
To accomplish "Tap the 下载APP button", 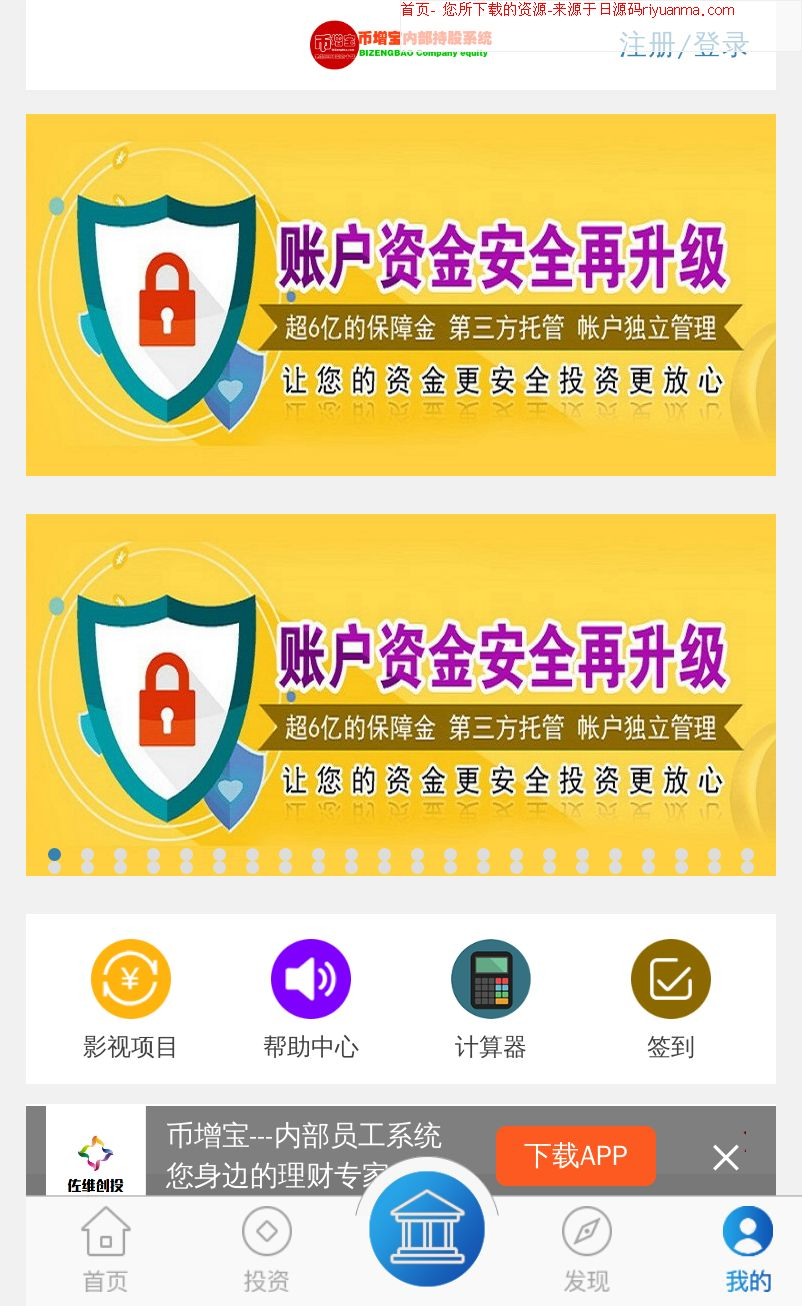I will tap(575, 1156).
